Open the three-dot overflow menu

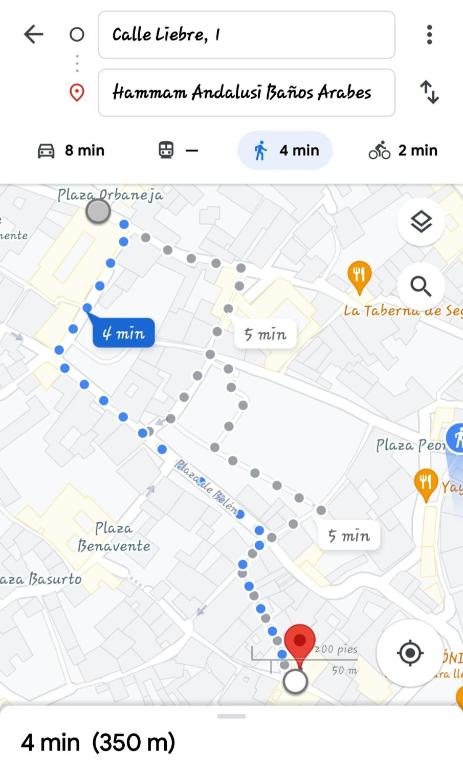point(429,35)
